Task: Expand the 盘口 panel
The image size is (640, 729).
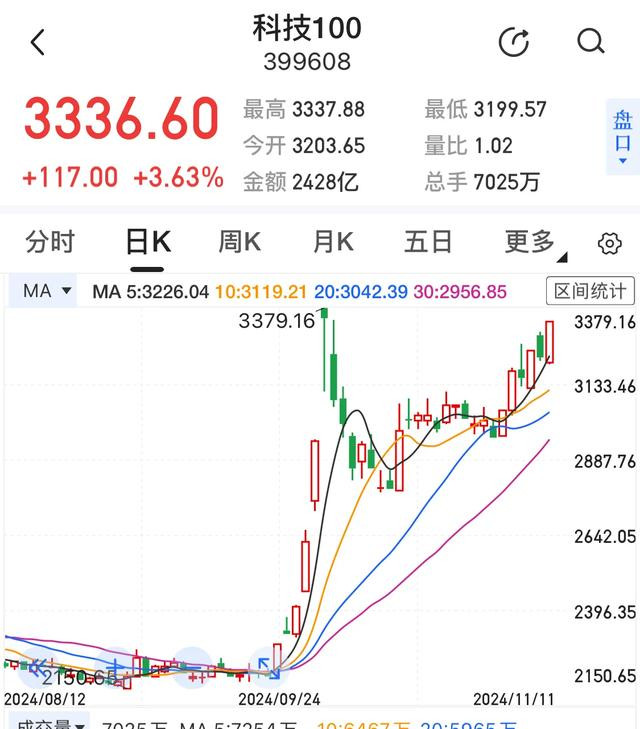Action: (x=622, y=138)
